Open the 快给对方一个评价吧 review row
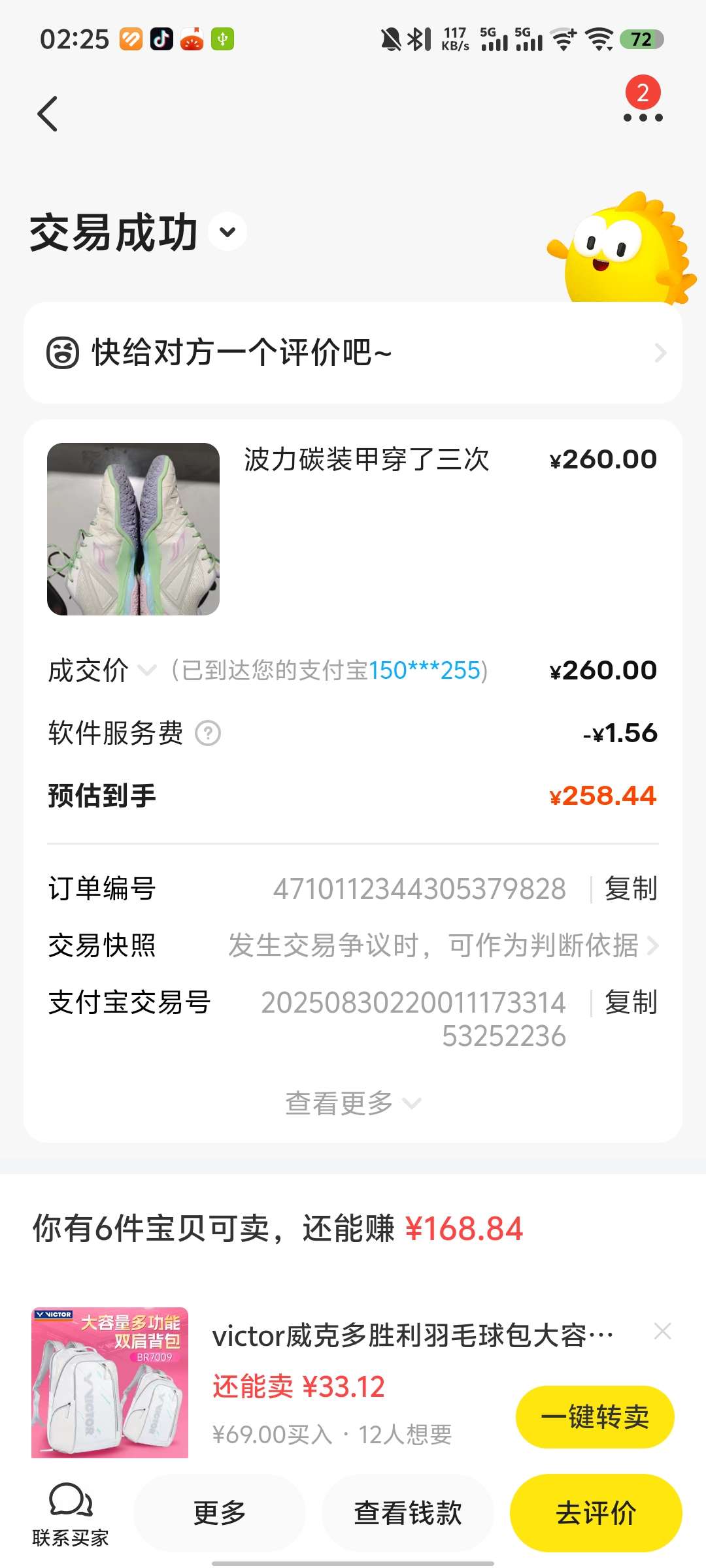706x1568 pixels. point(353,353)
